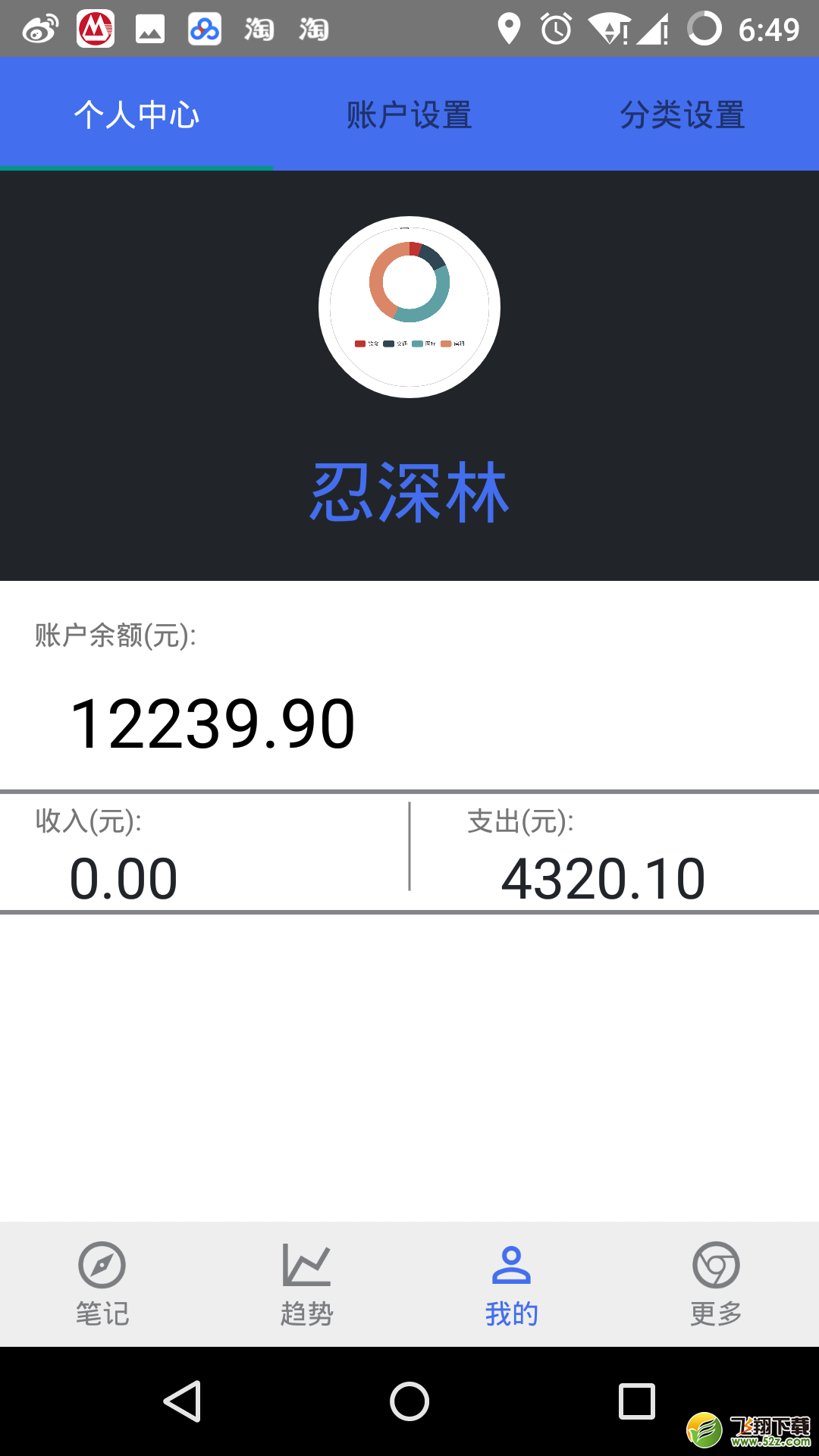819x1456 pixels.
Task: Select the 个人中心 tab
Action: 136,115
